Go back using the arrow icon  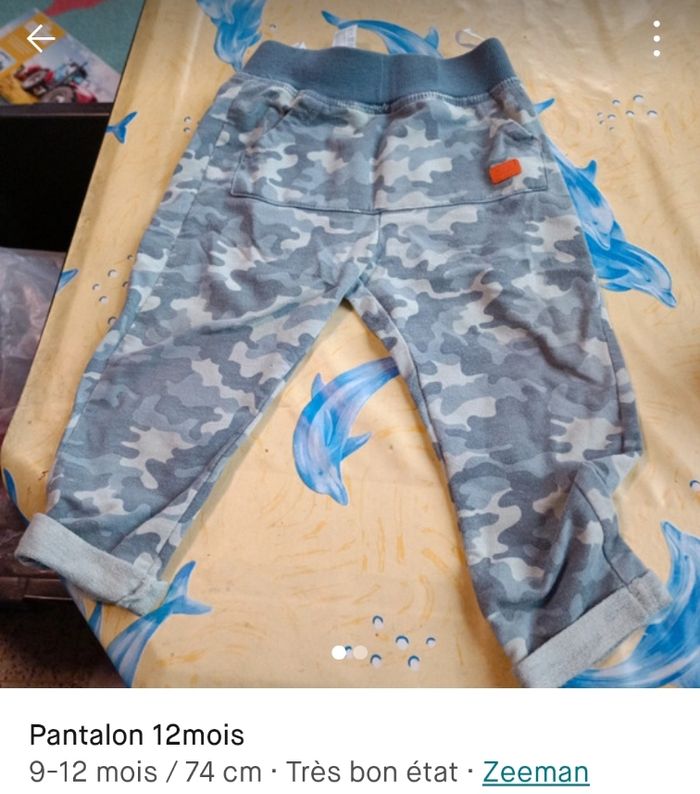point(41,39)
